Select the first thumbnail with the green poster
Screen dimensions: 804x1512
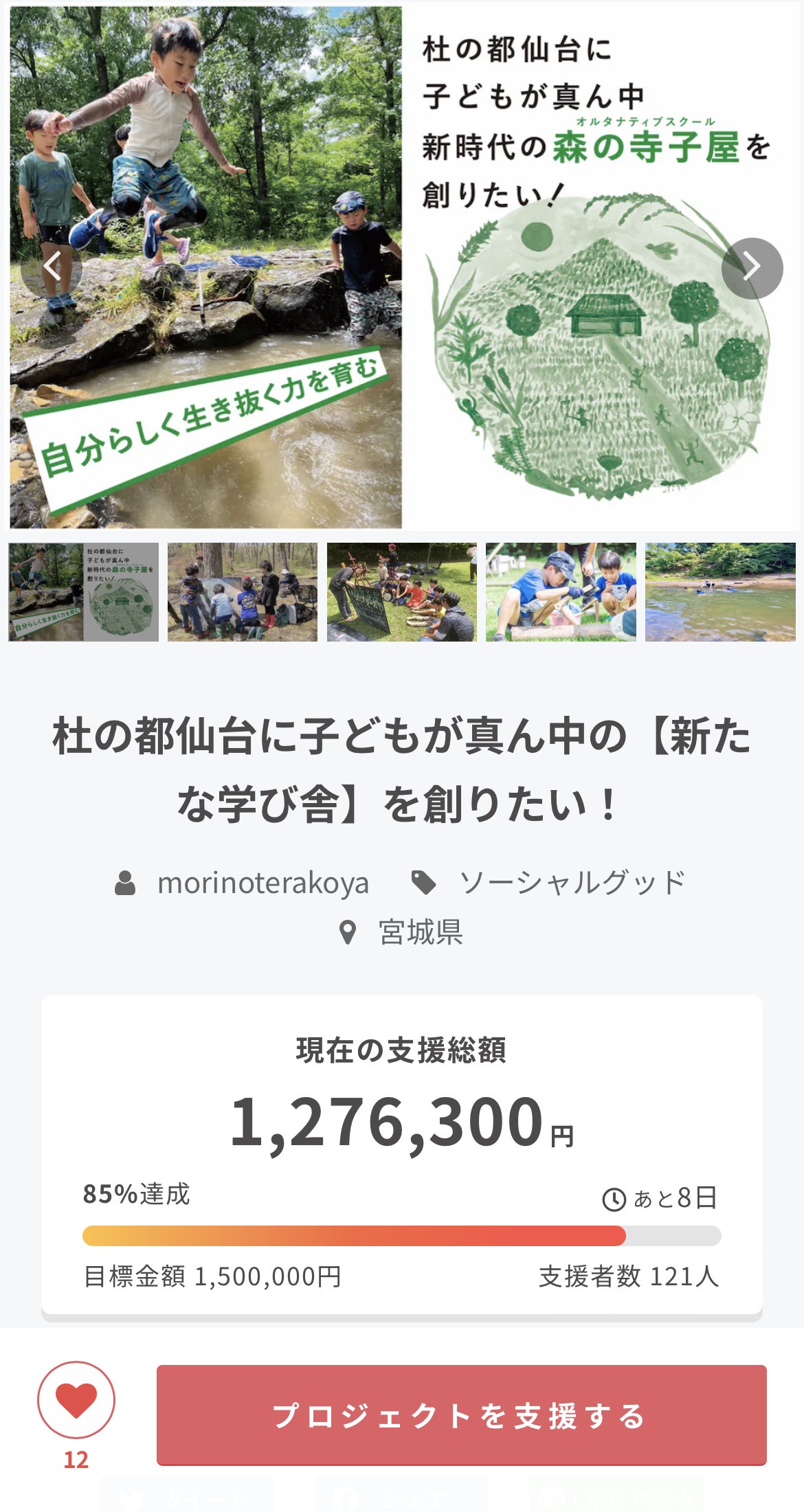click(83, 592)
